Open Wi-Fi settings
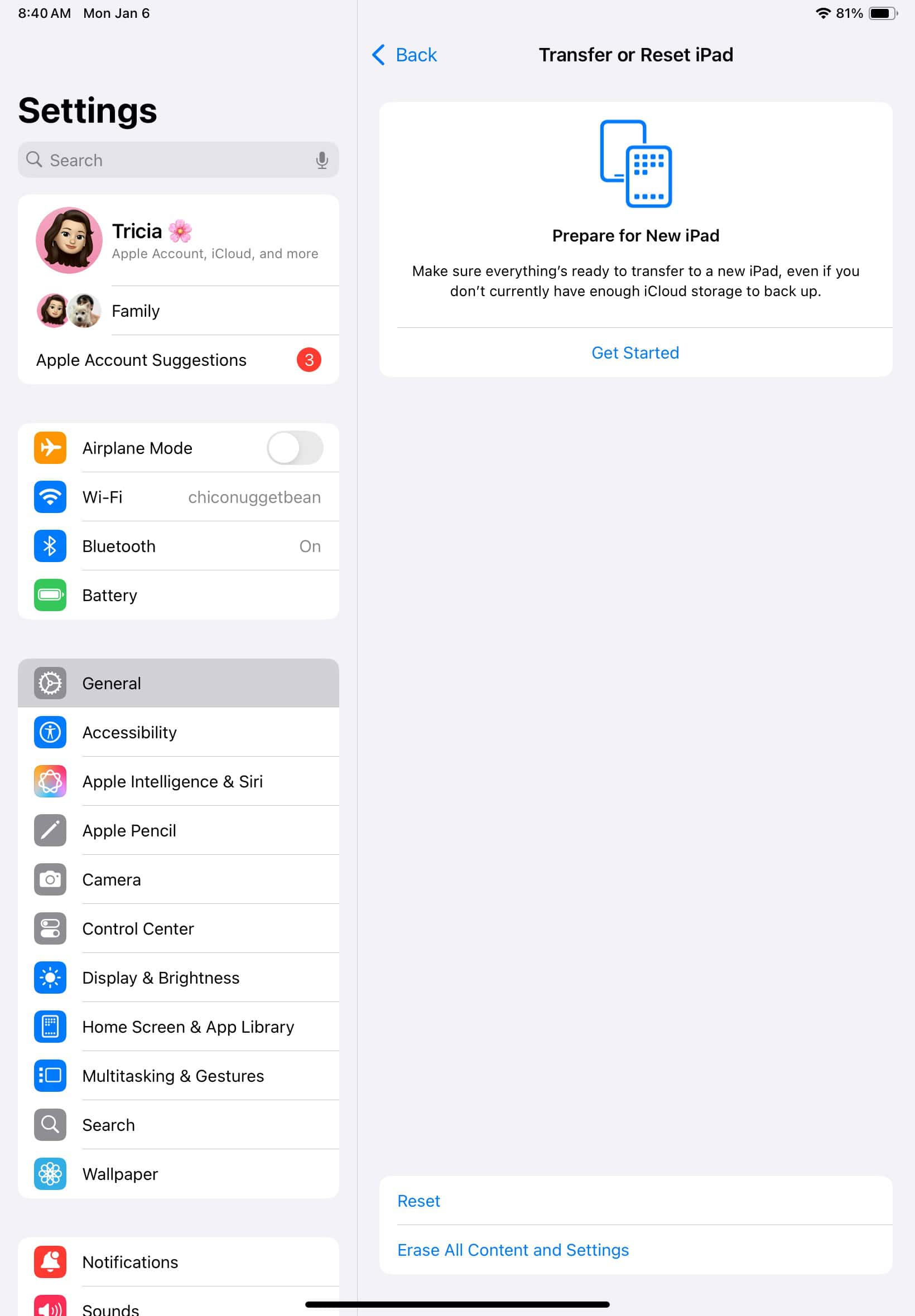 [179, 497]
